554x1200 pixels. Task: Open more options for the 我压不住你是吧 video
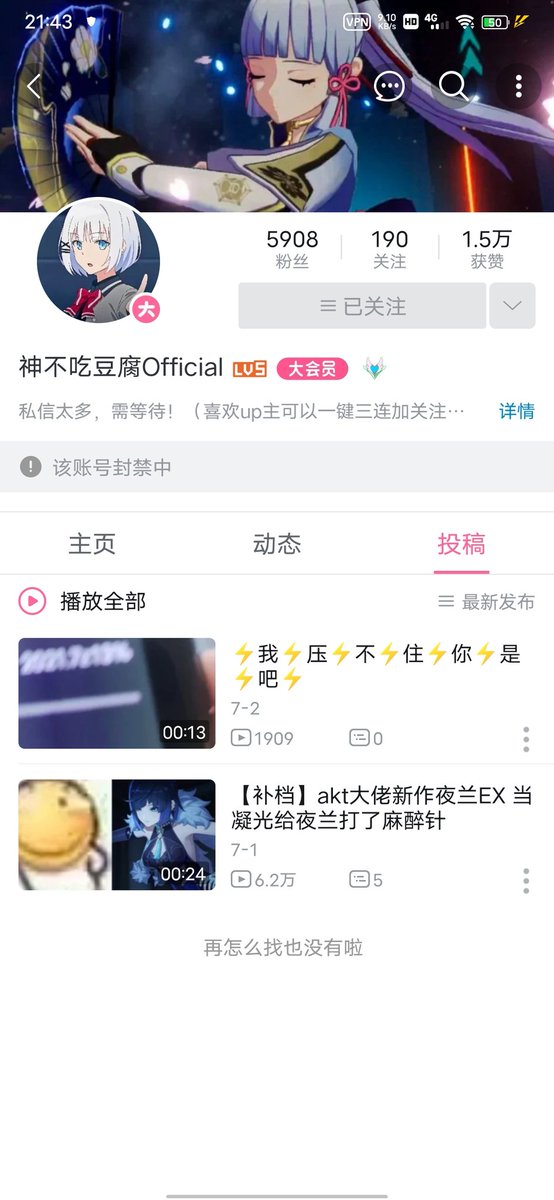pyautogui.click(x=526, y=739)
